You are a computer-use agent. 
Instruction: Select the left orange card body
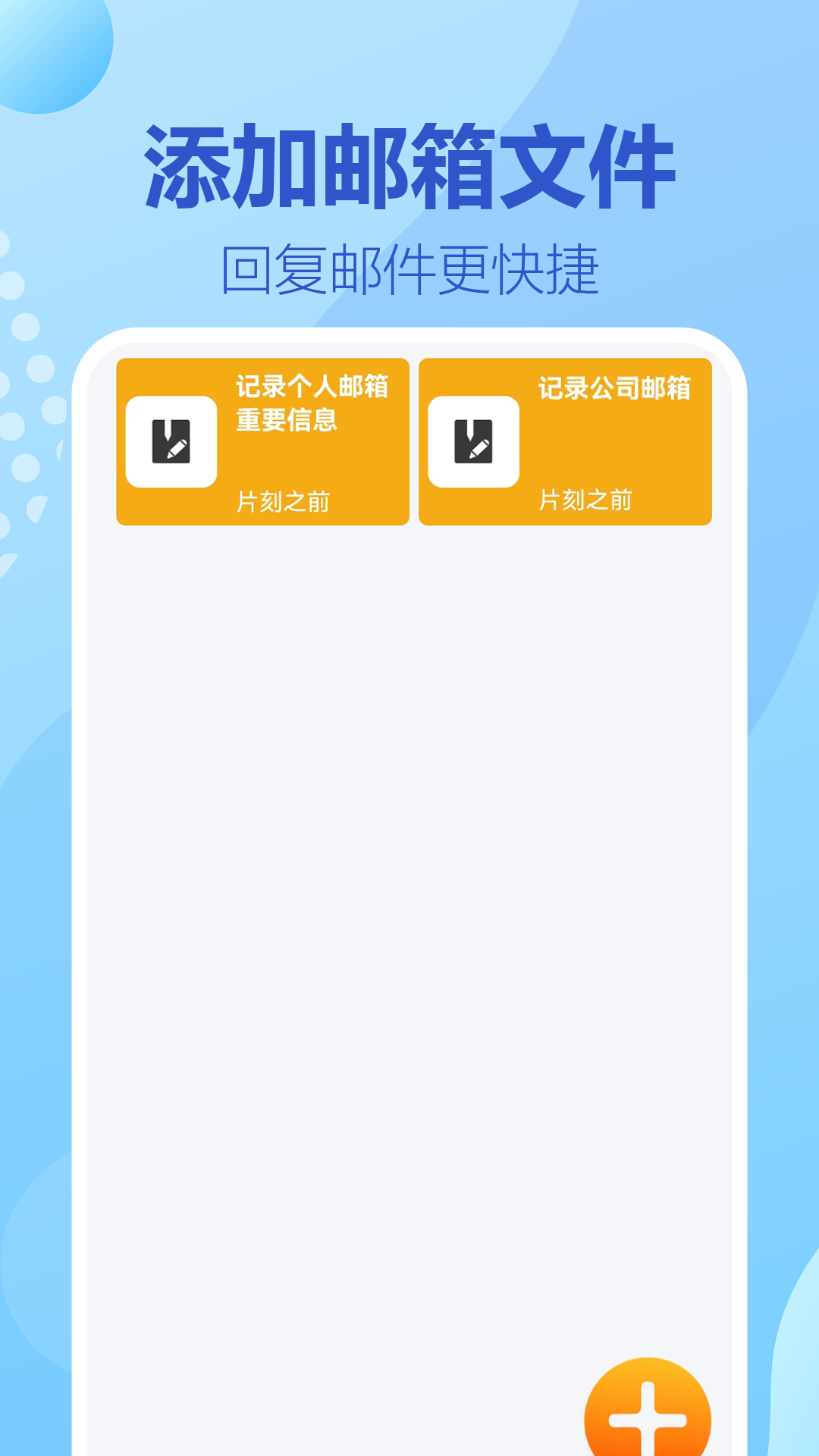(262, 442)
